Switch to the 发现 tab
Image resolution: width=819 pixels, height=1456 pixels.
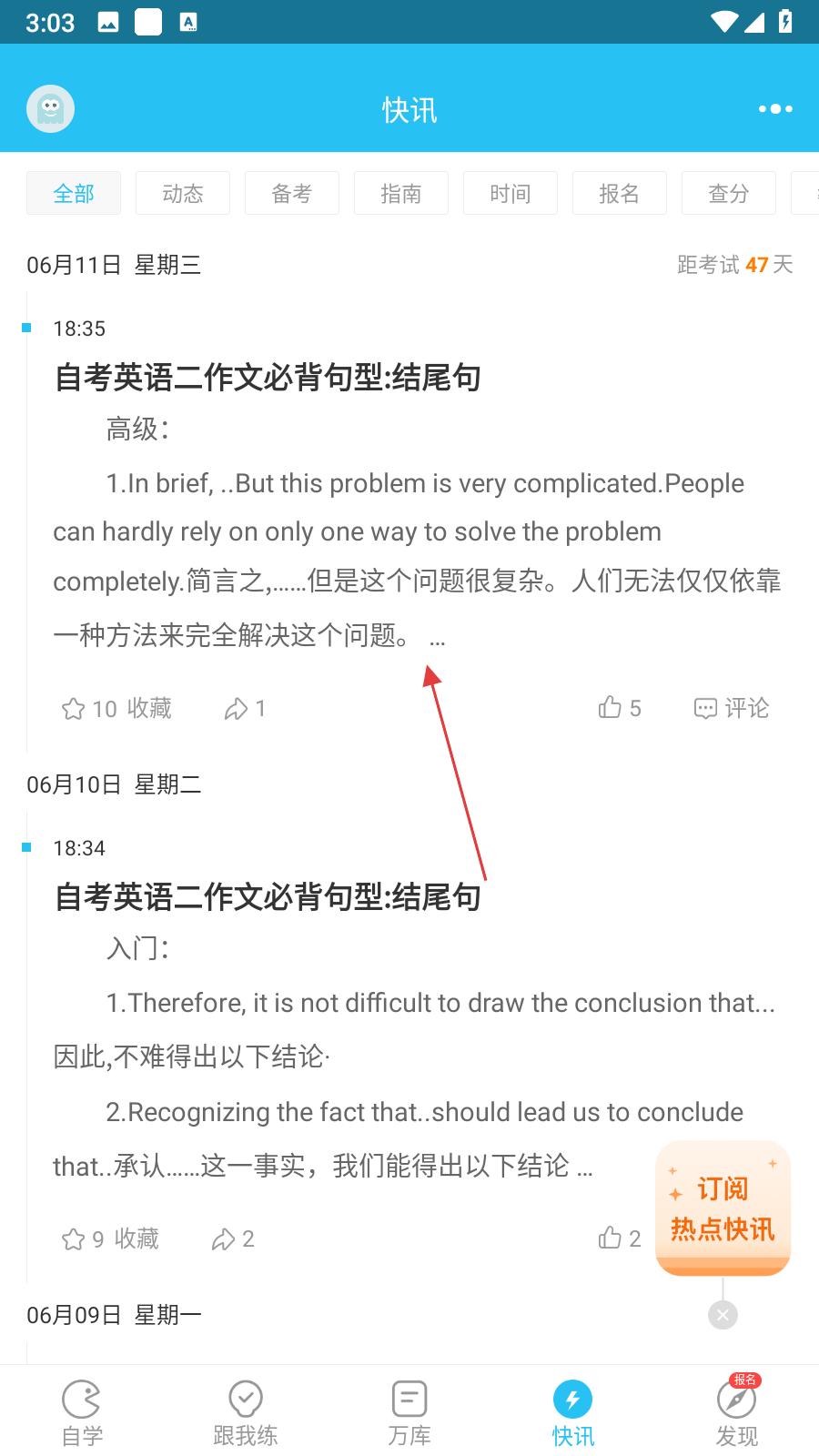click(x=737, y=1412)
